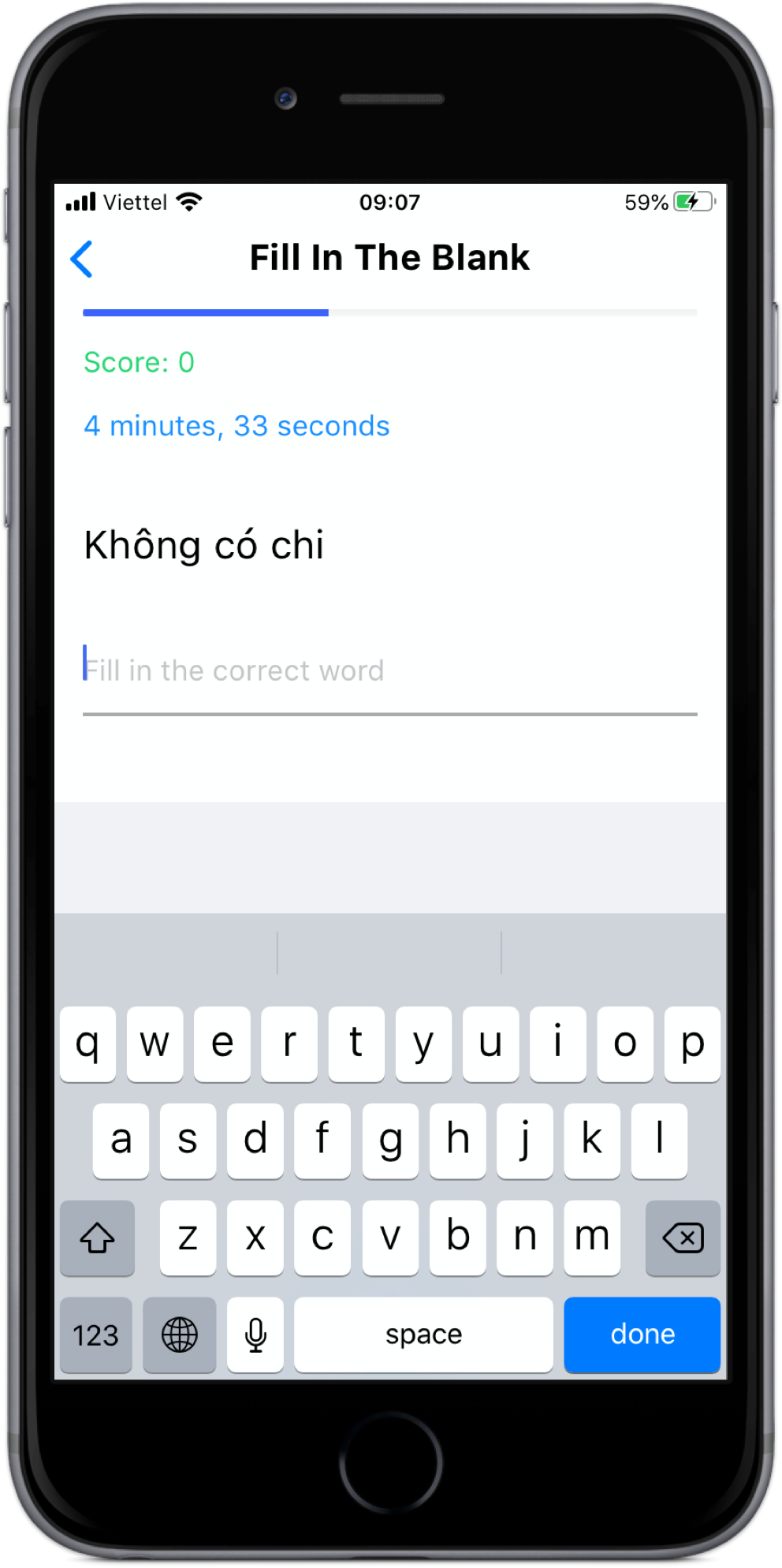The image size is (782, 1568).
Task: Tap the space bar
Action: point(423,1335)
